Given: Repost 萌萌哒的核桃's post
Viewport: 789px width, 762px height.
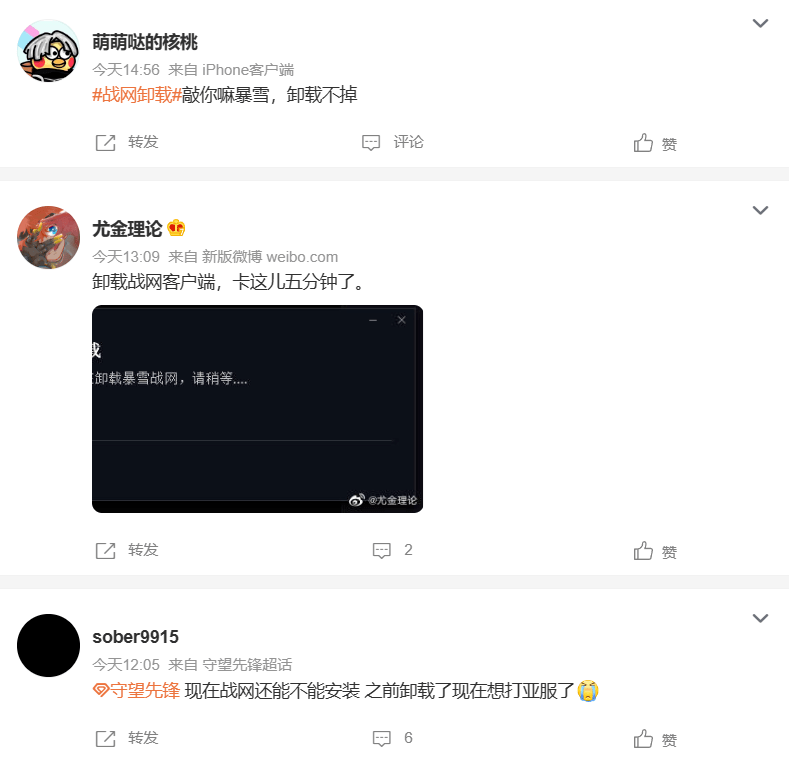Looking at the screenshot, I should click(x=126, y=142).
